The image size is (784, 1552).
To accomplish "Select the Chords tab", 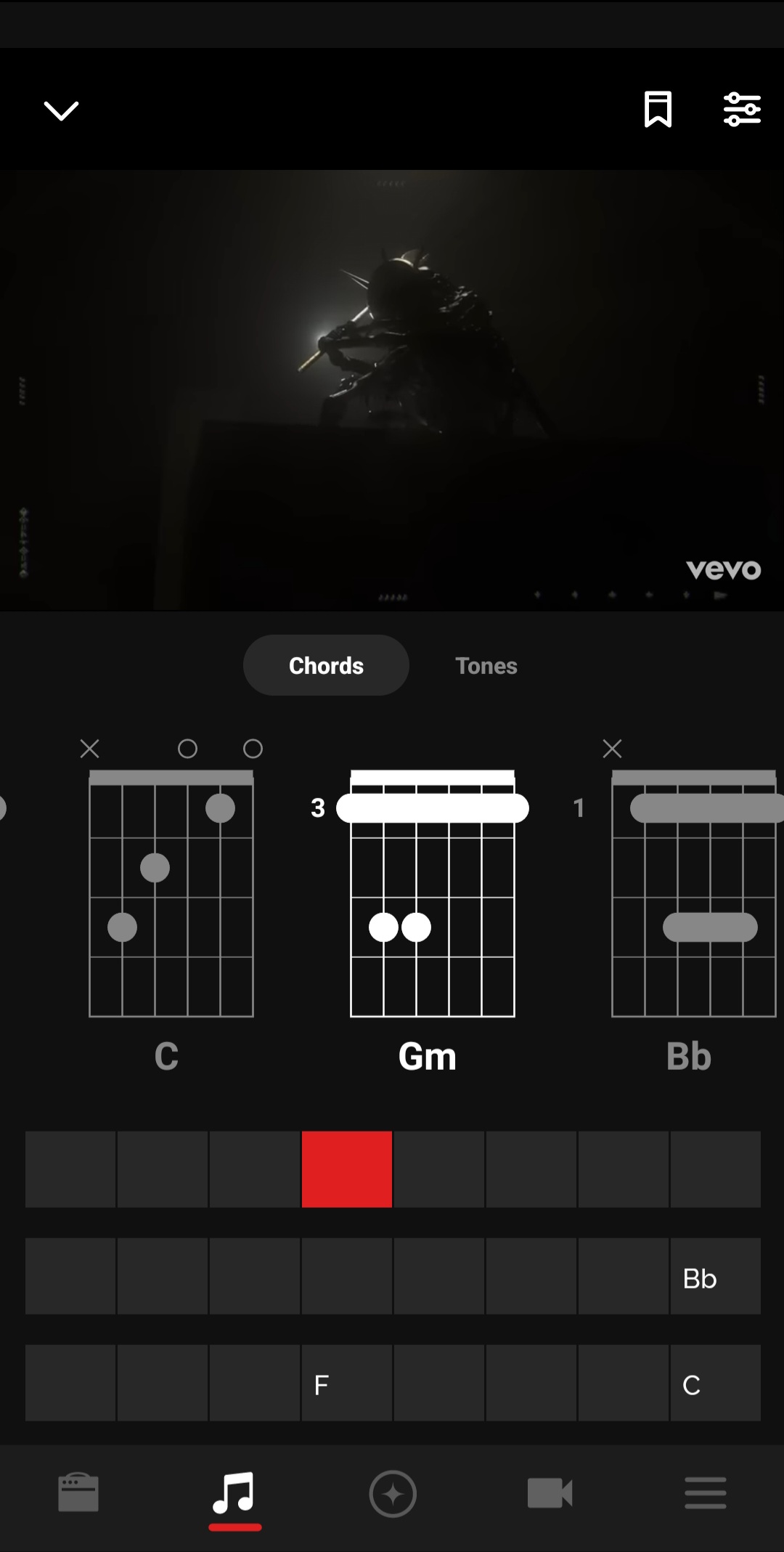I will click(x=326, y=665).
